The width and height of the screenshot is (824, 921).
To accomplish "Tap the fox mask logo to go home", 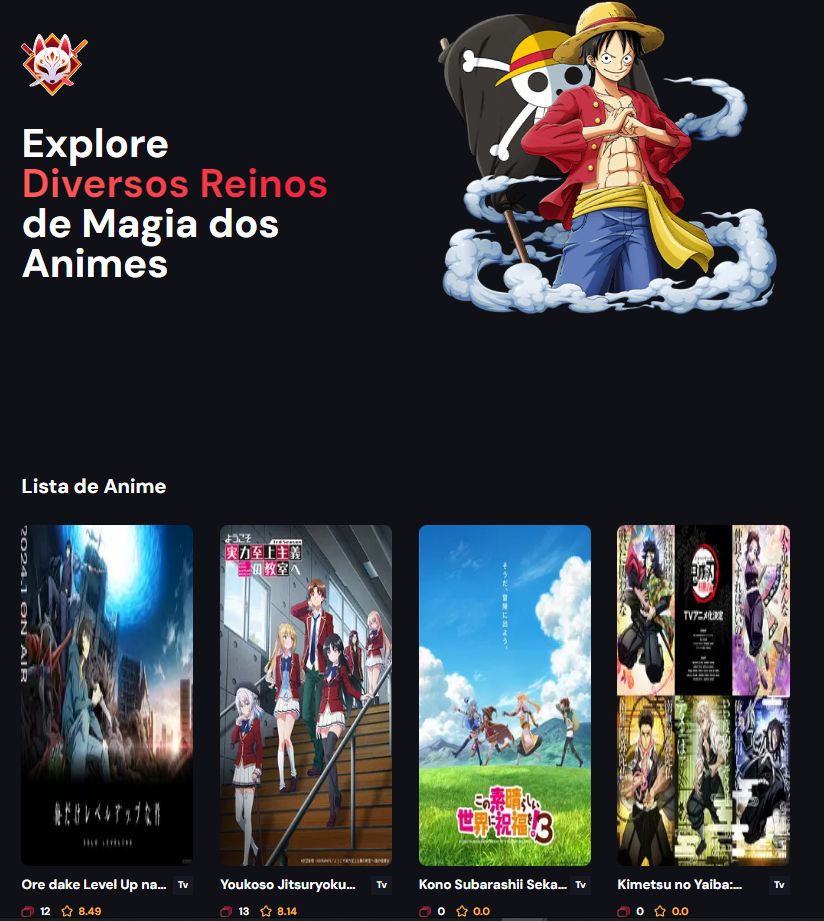I will pyautogui.click(x=54, y=62).
